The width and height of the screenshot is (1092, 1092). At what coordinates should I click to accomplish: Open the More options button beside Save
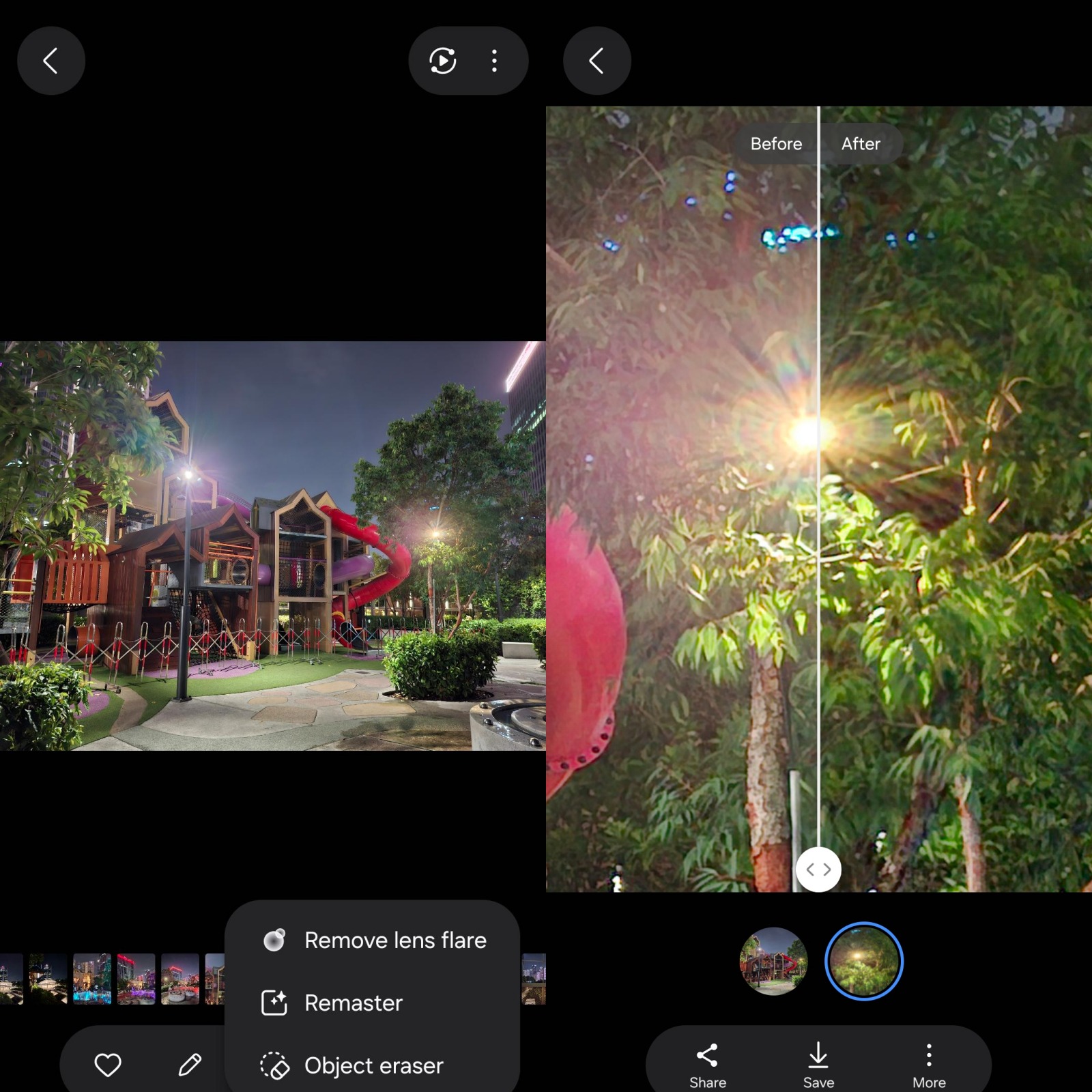click(x=928, y=1064)
